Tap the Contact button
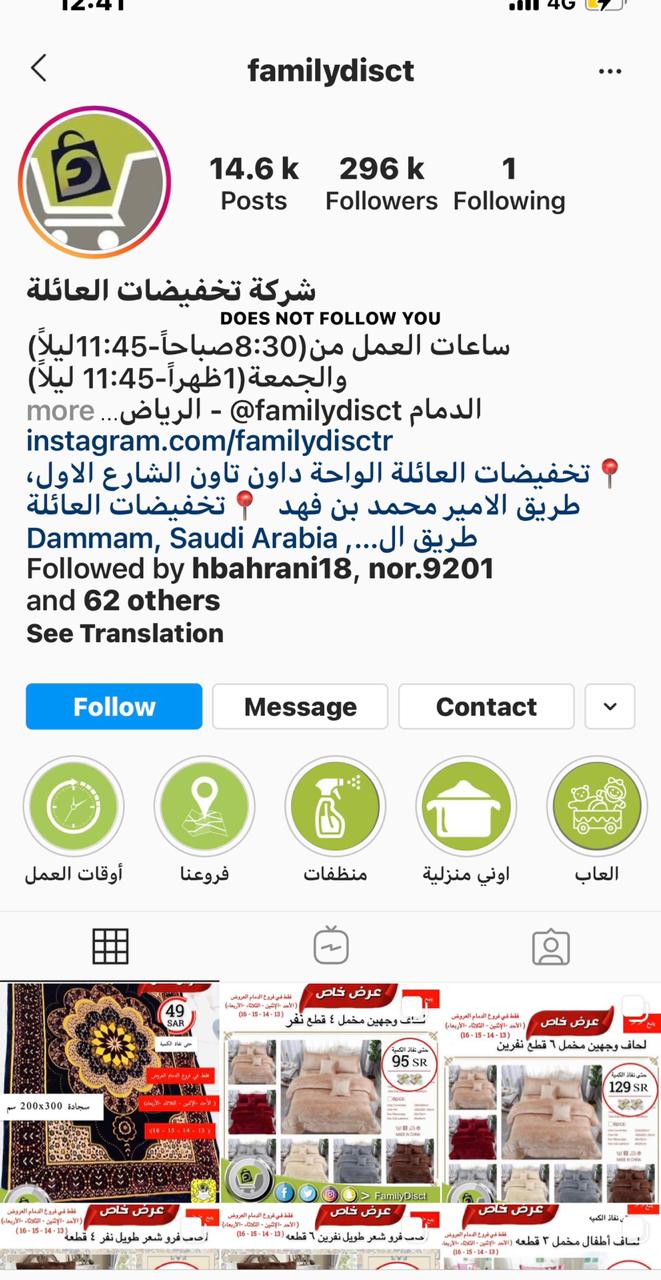Image resolution: width=661 pixels, height=1280 pixels. (x=486, y=707)
